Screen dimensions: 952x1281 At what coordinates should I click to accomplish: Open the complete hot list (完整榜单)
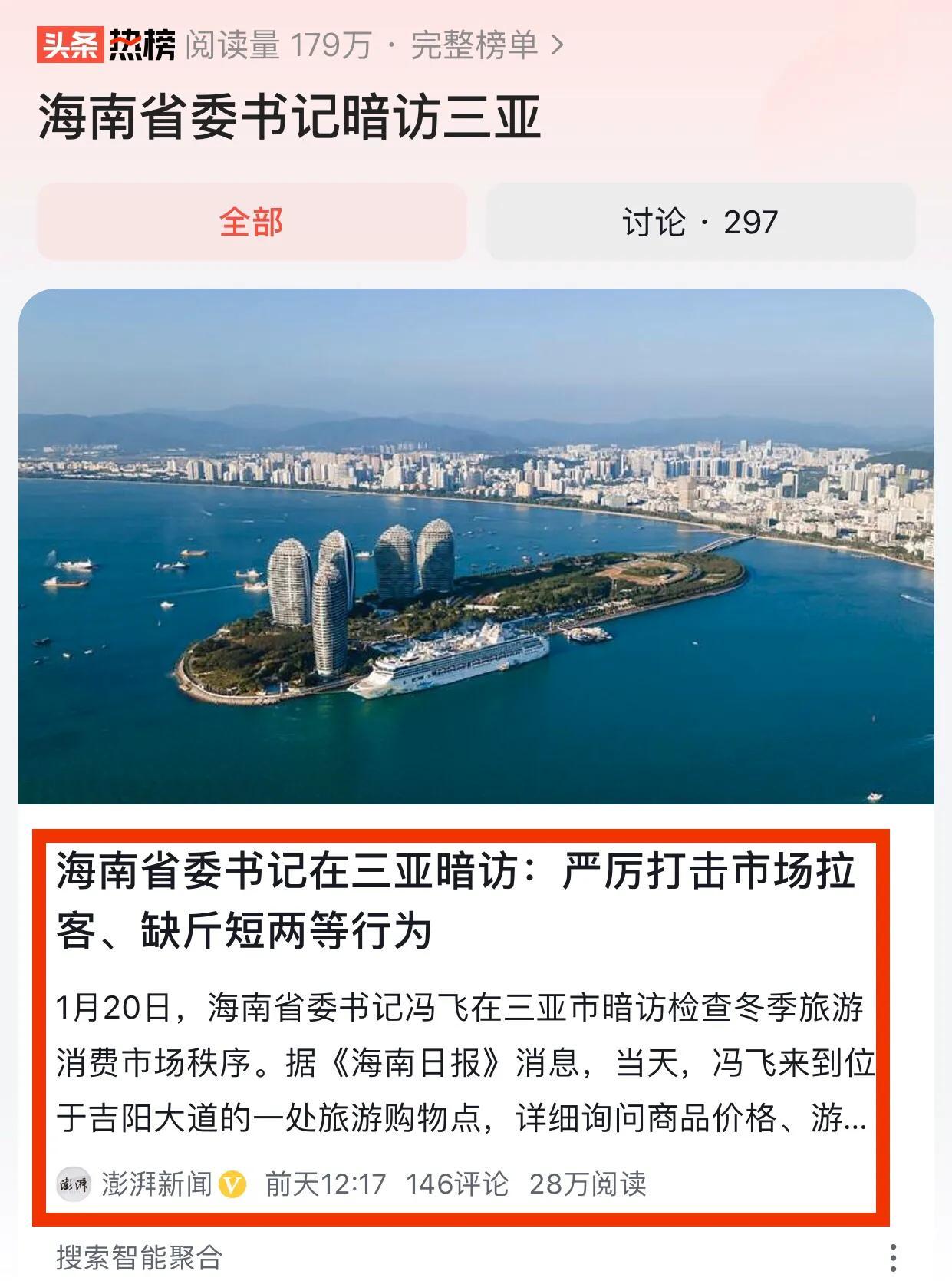(x=486, y=46)
